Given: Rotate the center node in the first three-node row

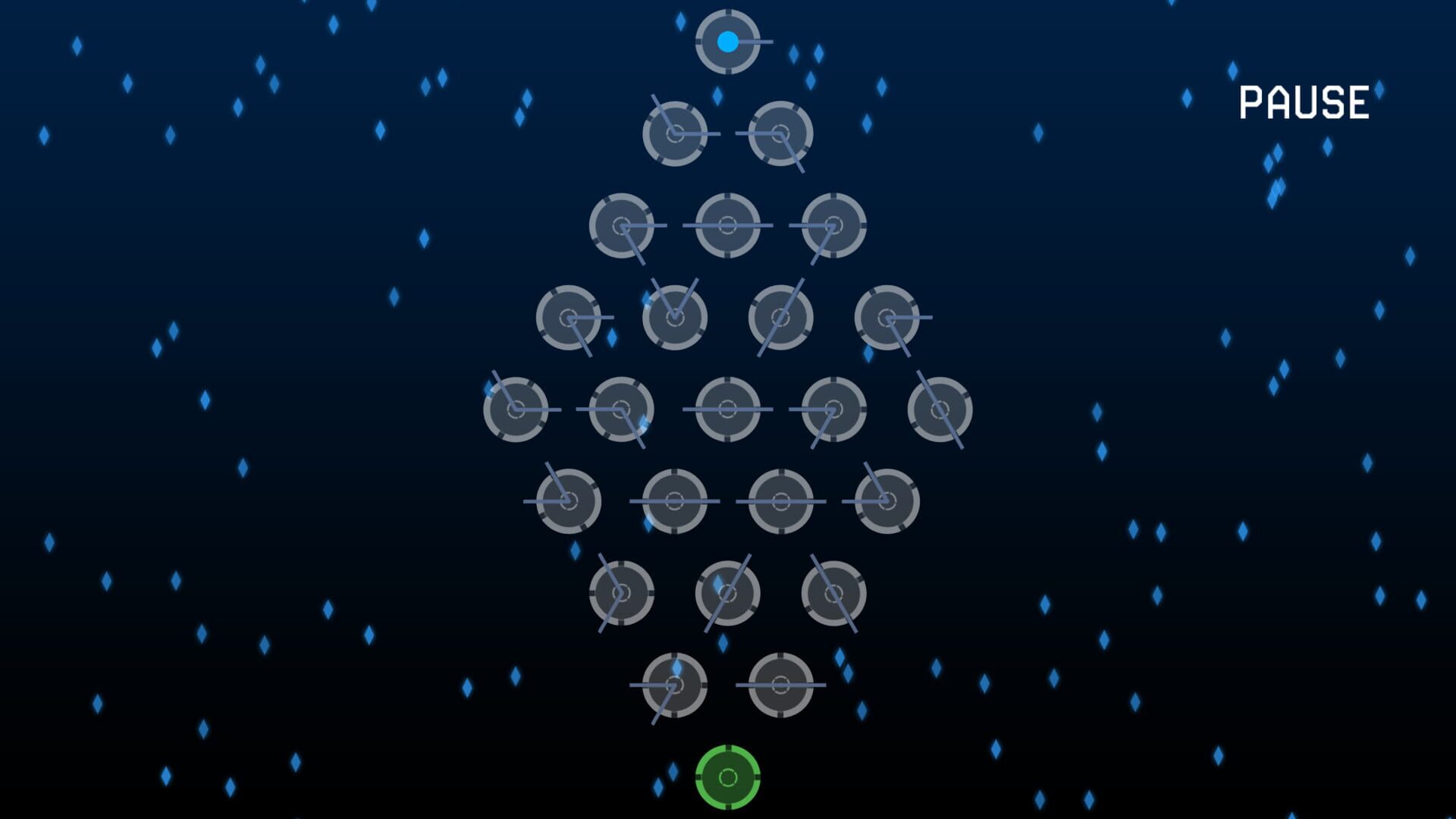Looking at the screenshot, I should click(727, 225).
